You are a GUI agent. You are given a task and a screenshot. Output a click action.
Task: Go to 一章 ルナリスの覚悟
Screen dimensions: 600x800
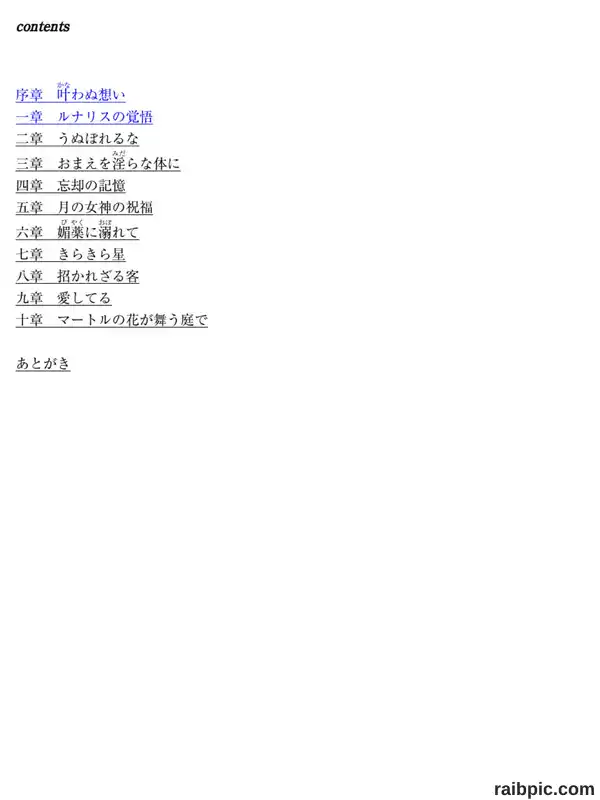click(84, 117)
